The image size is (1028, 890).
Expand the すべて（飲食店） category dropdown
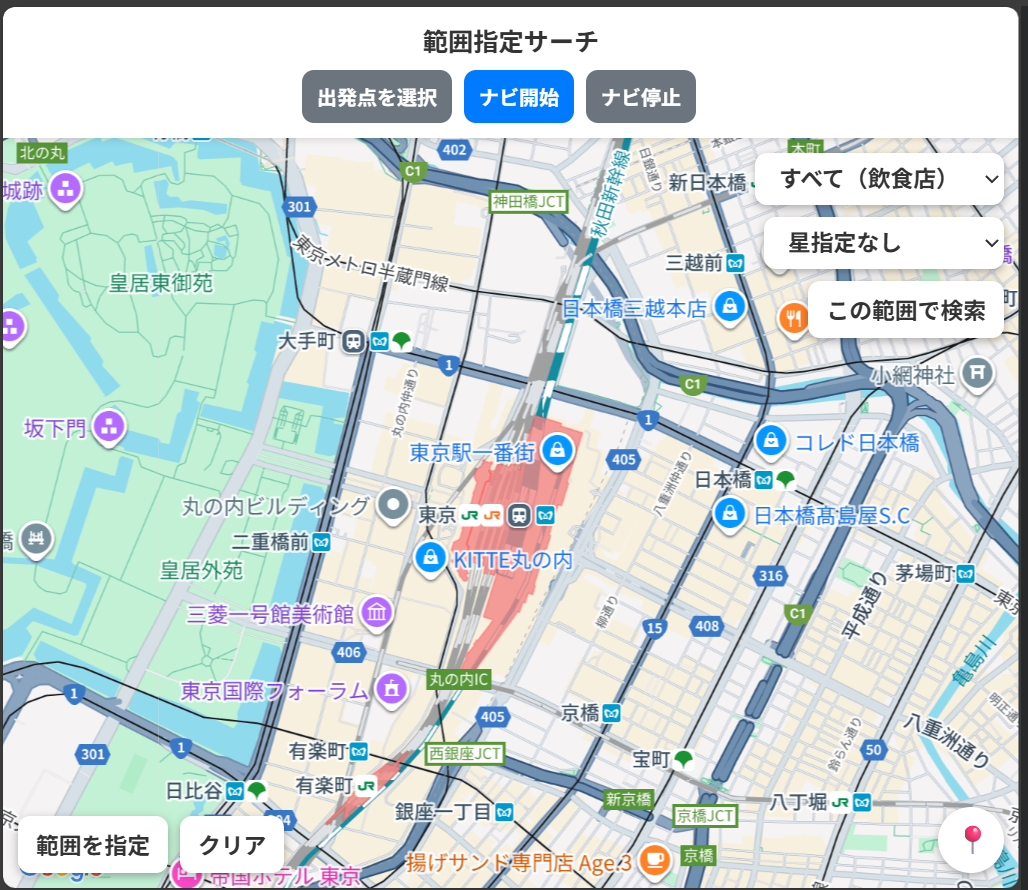[879, 179]
